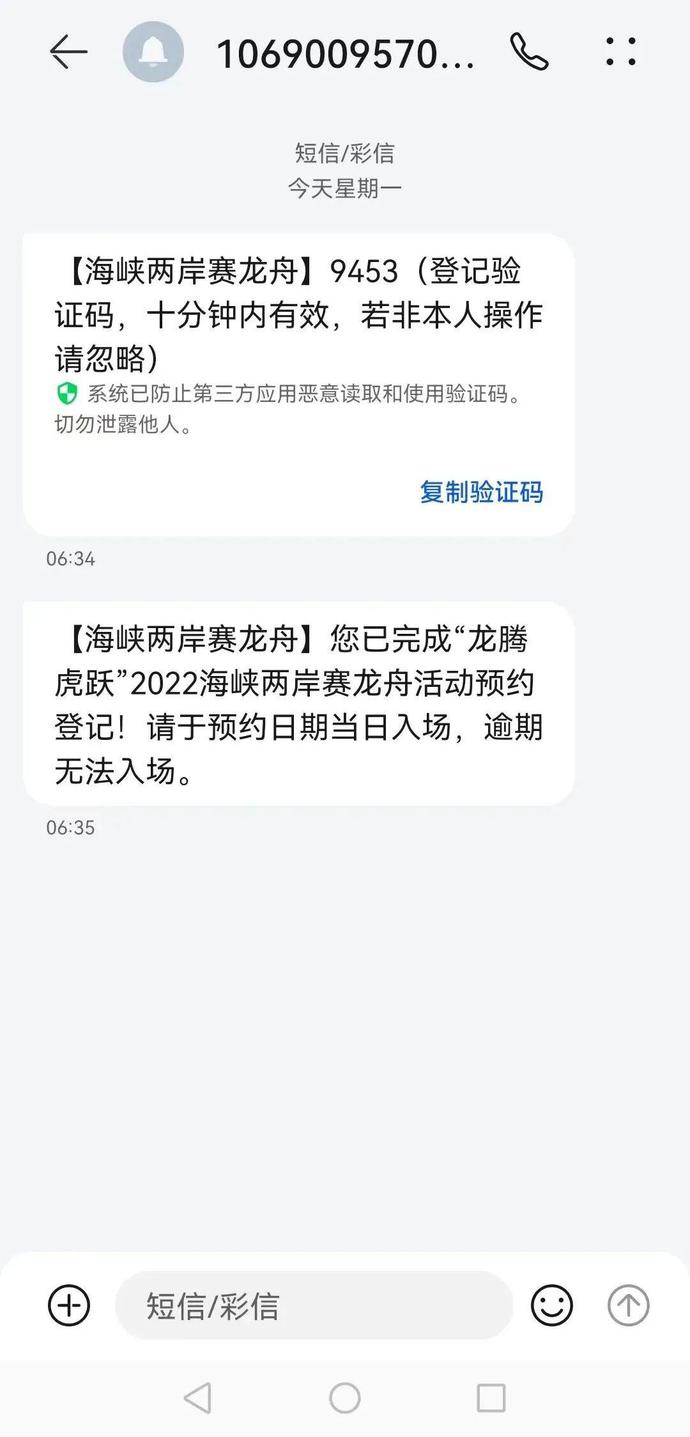Tap the contact avatar in the header
Image resolution: width=690 pixels, height=1437 pixels.
click(153, 52)
